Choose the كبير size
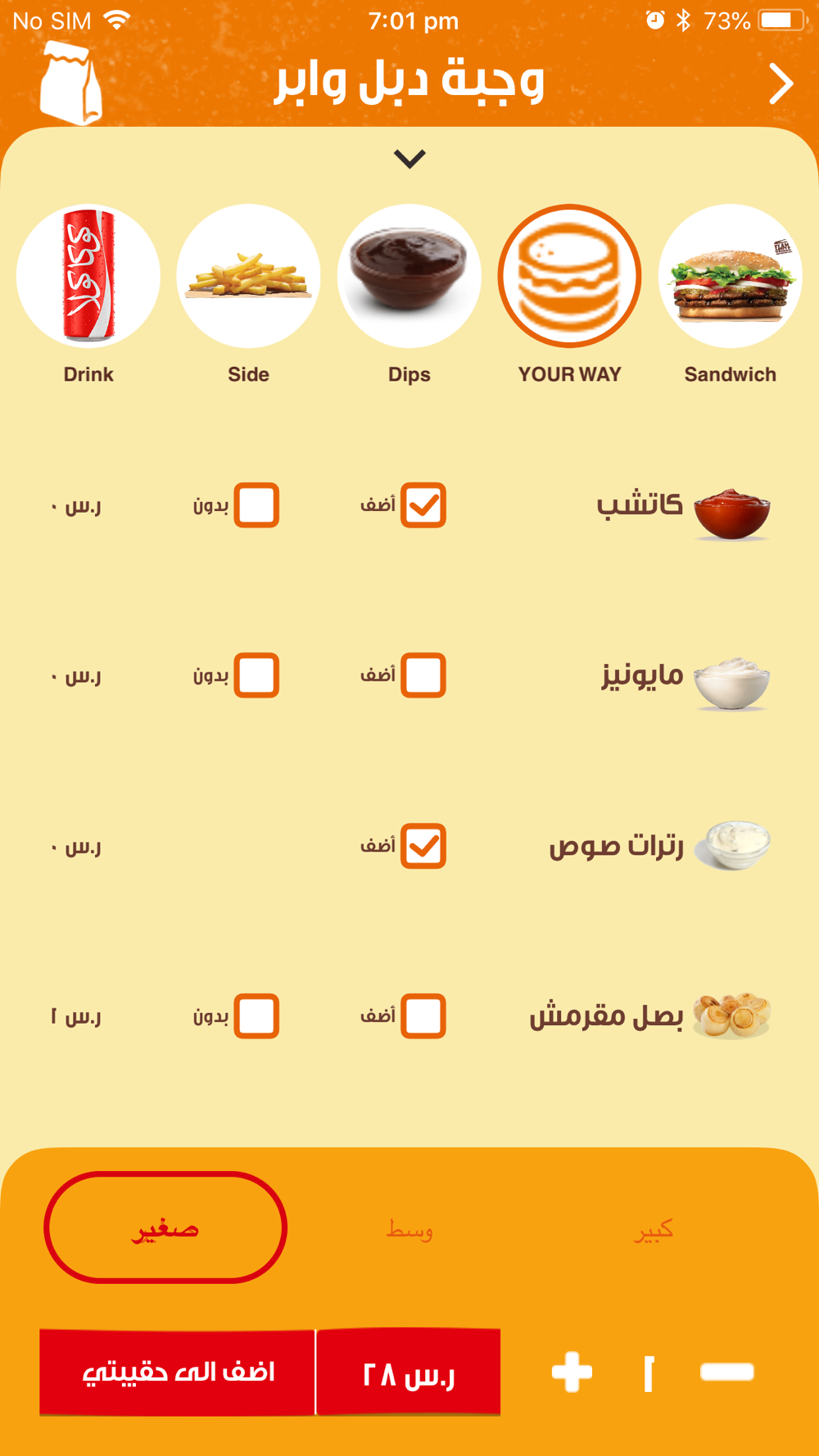Screen dimensions: 819x1456 click(653, 1229)
